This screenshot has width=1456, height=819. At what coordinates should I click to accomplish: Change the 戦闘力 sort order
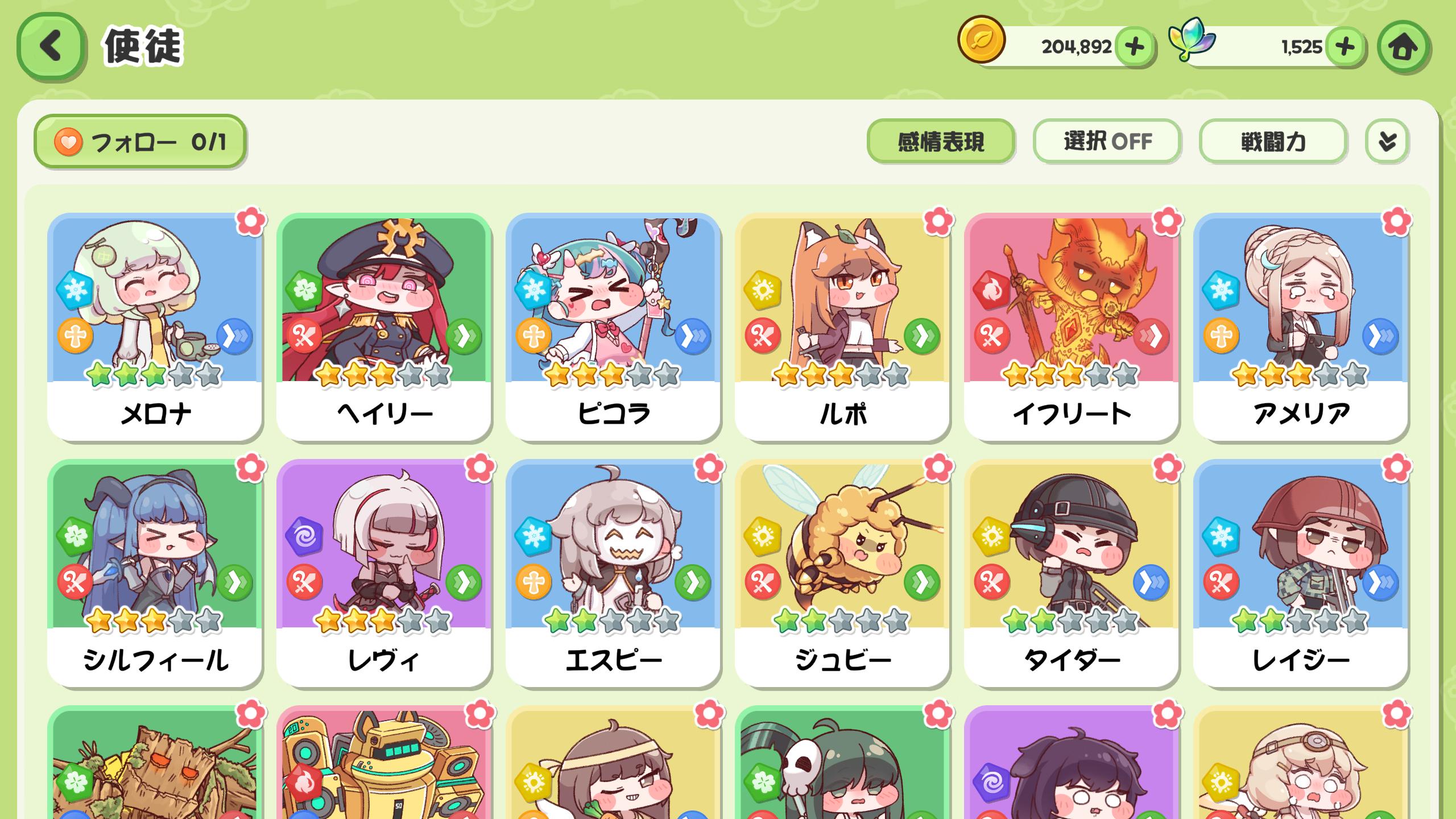pyautogui.click(x=1273, y=141)
